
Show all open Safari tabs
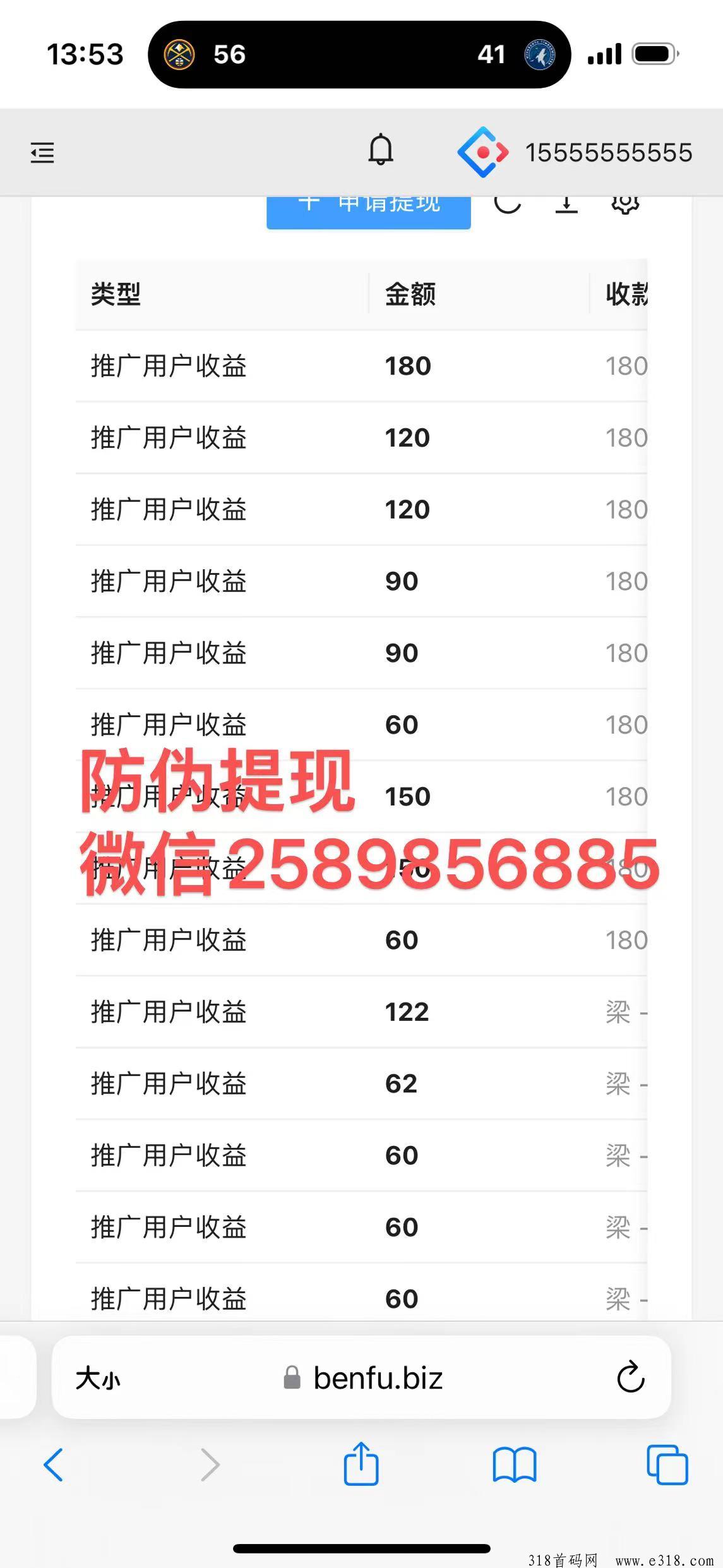[x=667, y=1464]
